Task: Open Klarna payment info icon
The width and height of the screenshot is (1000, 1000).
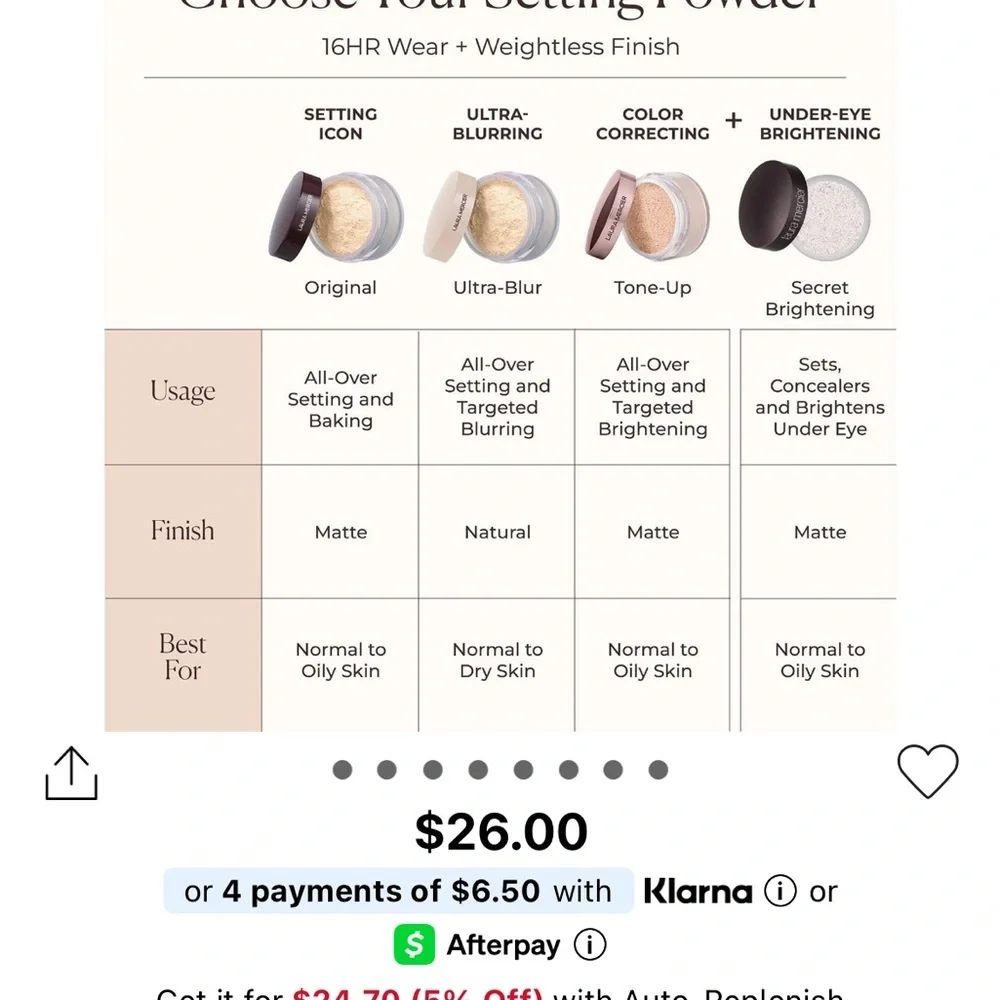Action: [780, 891]
